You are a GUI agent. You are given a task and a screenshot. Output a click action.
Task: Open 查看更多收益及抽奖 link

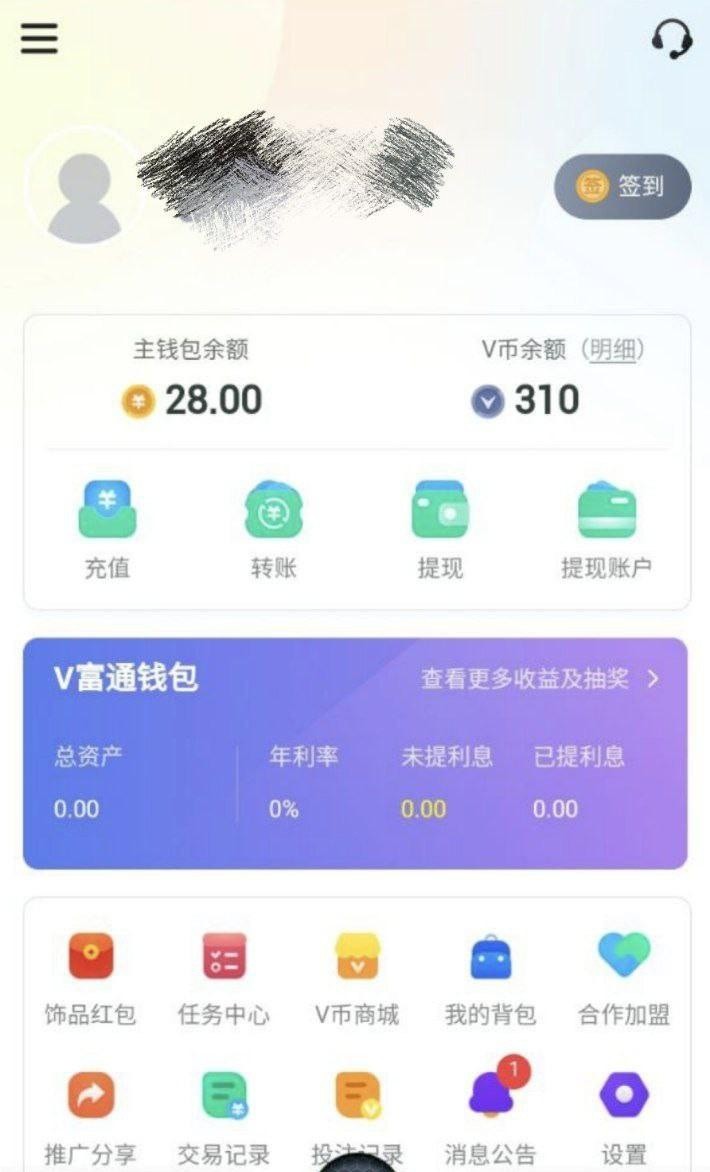[540, 679]
